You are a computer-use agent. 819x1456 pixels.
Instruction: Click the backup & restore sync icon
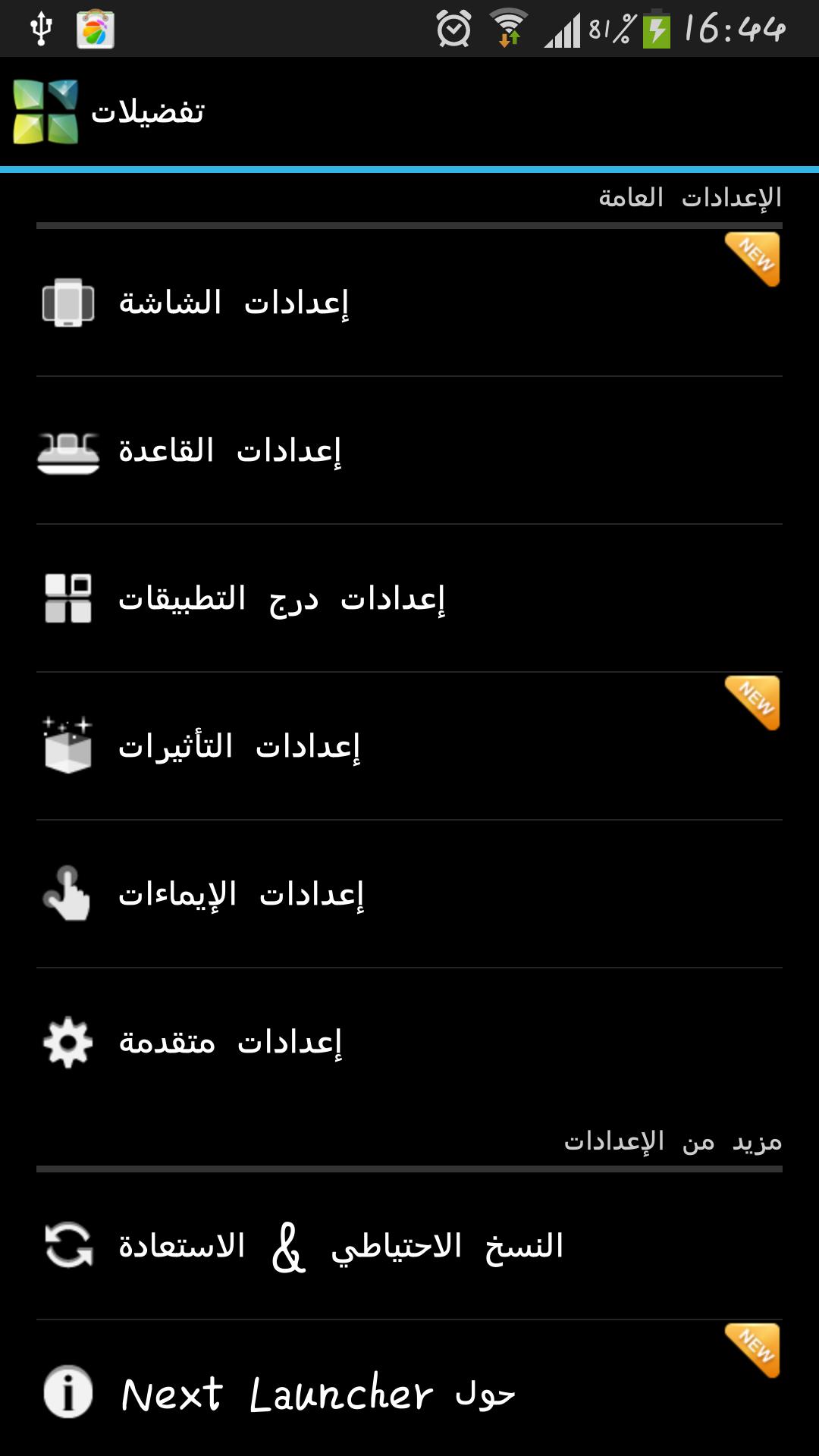point(68,1244)
